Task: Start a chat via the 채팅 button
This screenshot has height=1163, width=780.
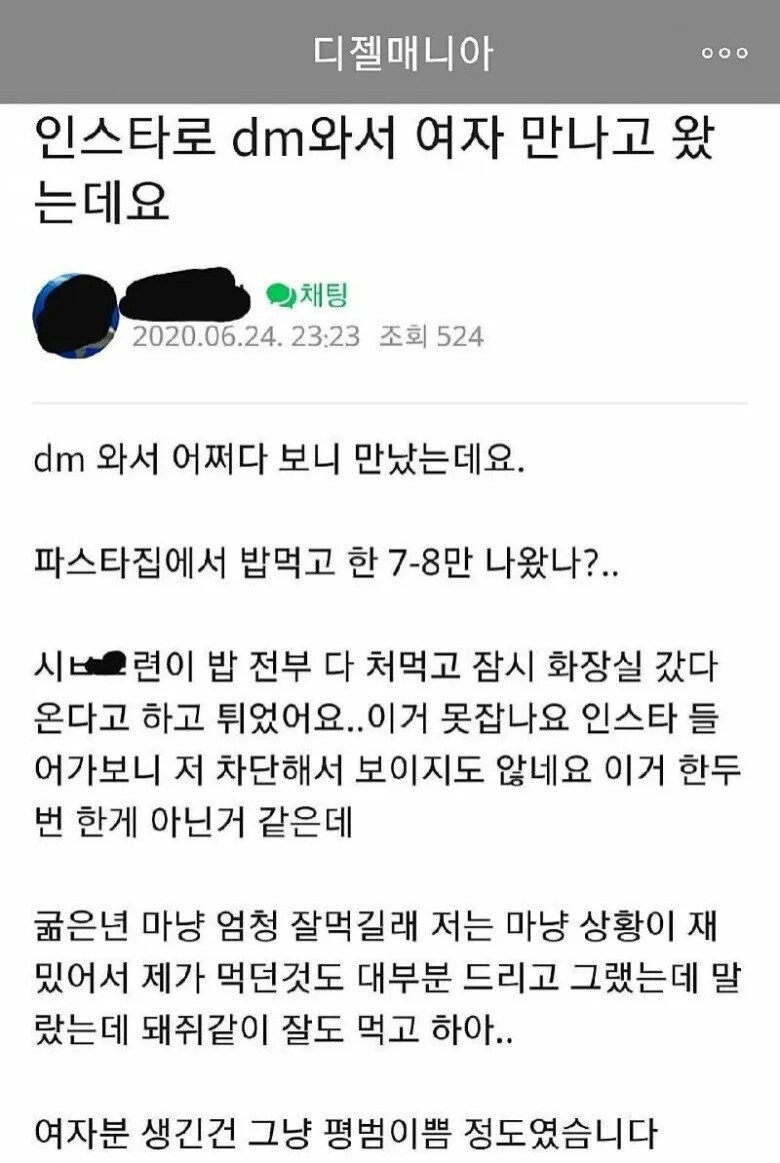Action: coord(308,294)
